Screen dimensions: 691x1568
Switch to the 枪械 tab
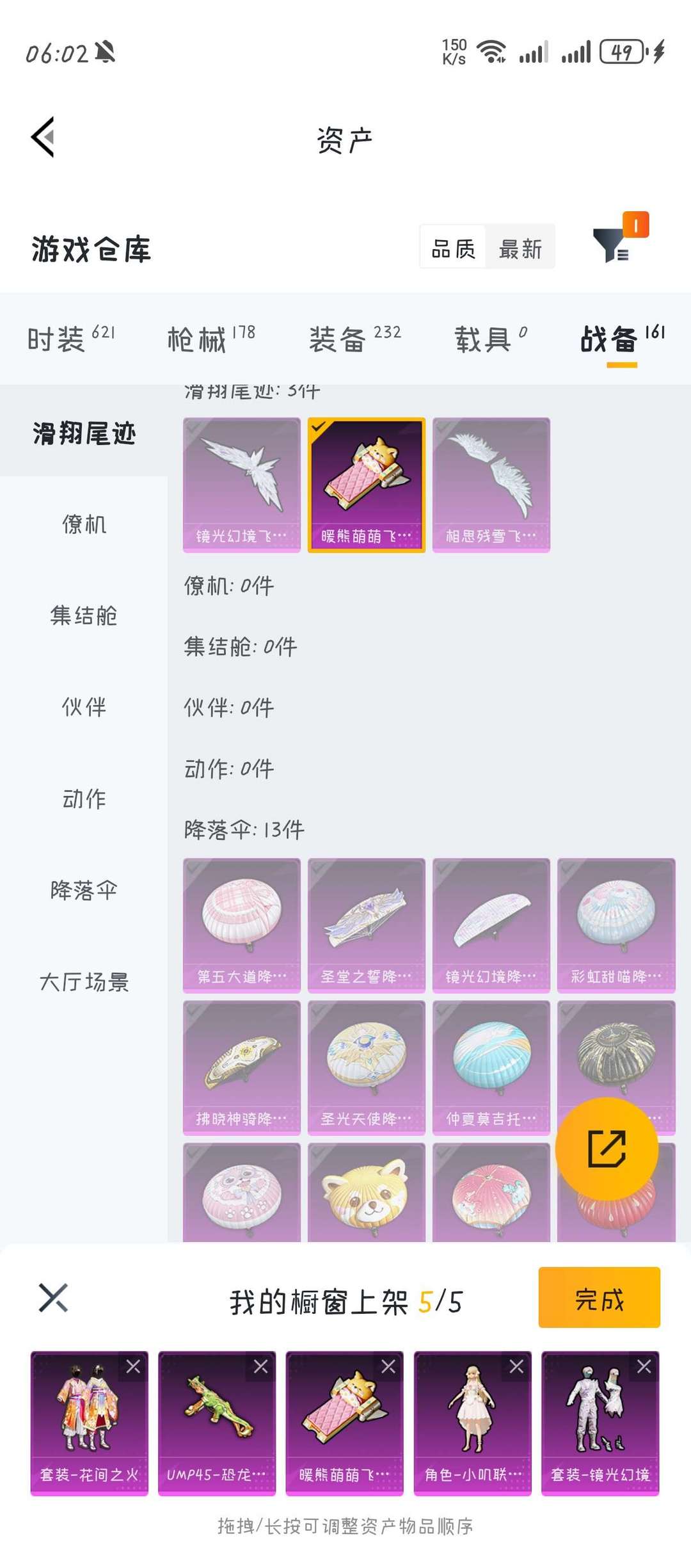click(210, 338)
